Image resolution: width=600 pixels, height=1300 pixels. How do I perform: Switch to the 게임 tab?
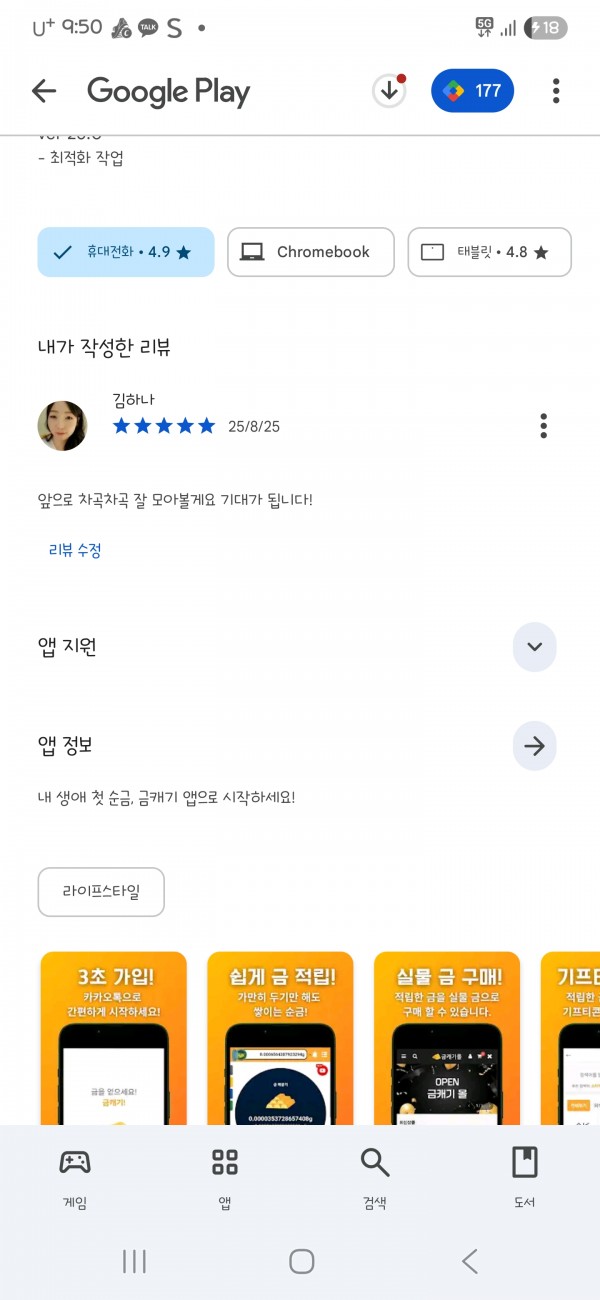pyautogui.click(x=75, y=1177)
